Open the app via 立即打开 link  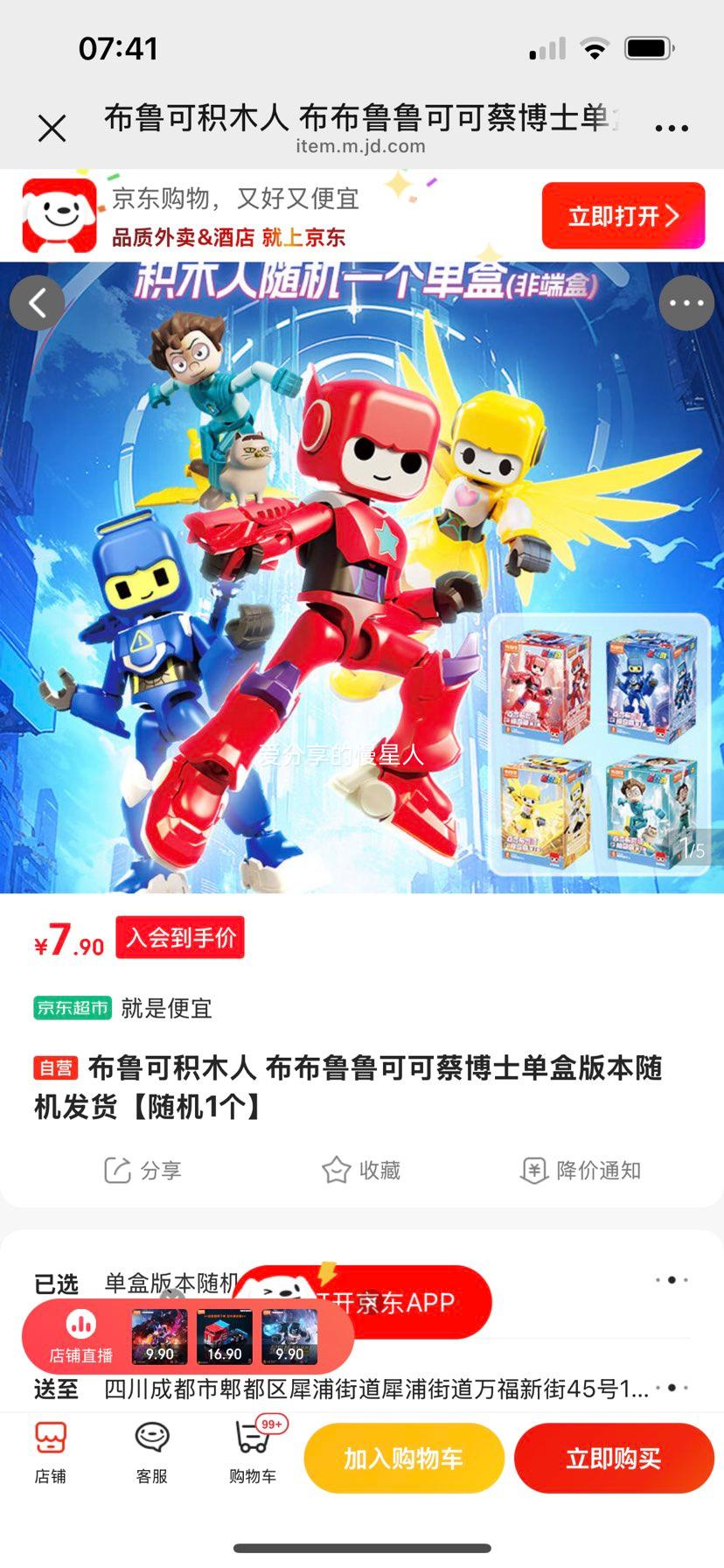point(623,214)
